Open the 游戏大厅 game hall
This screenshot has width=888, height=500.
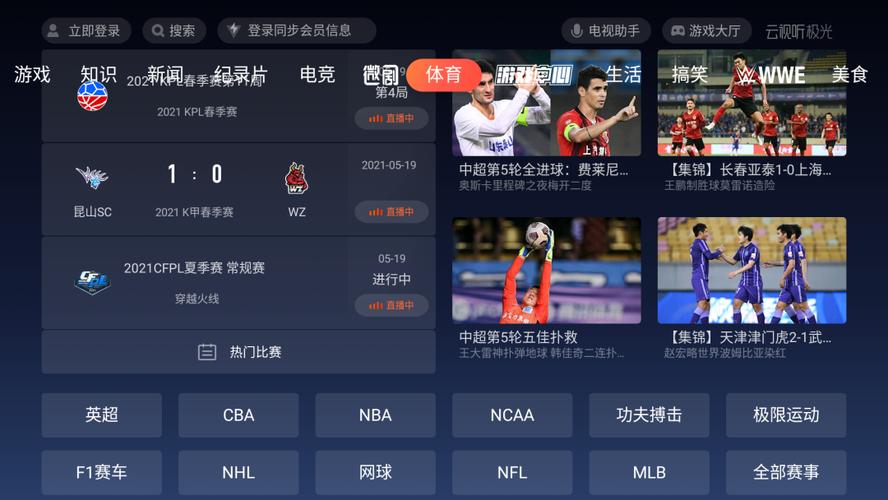tap(705, 31)
